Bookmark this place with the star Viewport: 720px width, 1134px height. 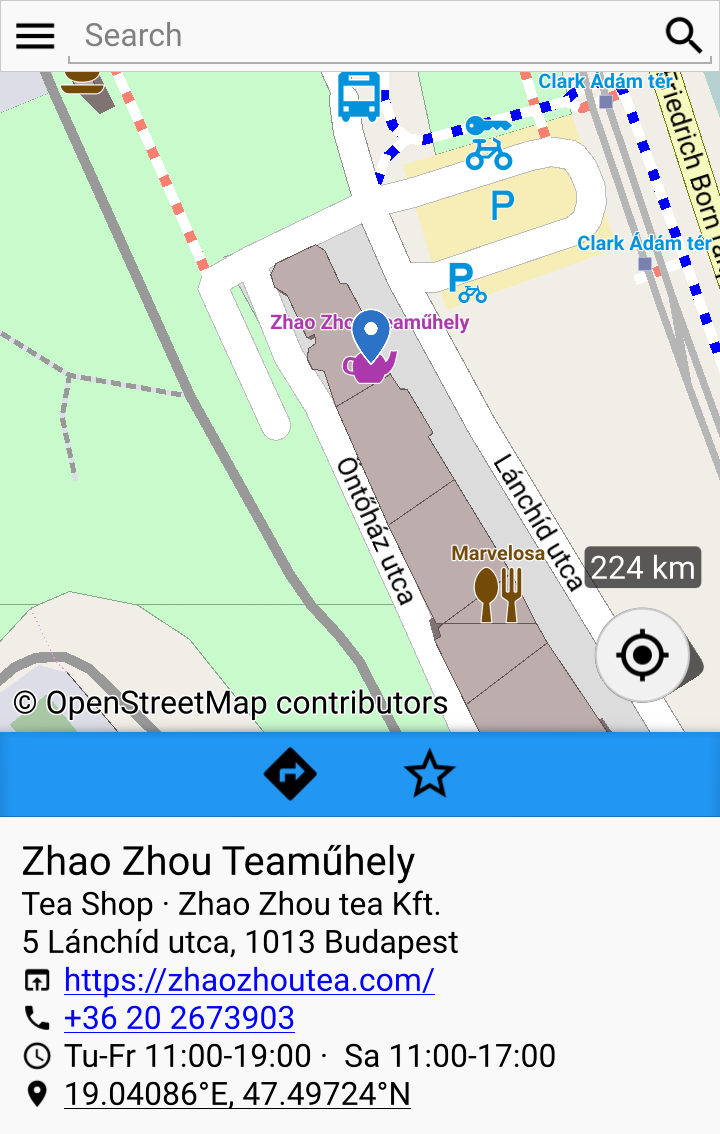tap(430, 774)
